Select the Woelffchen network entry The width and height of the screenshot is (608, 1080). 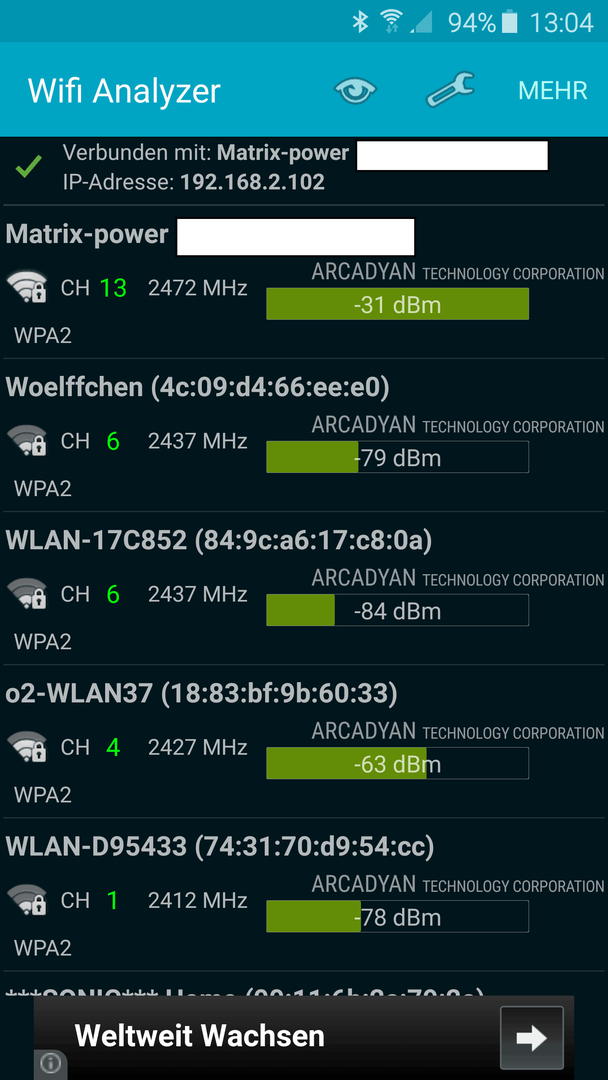pos(304,435)
